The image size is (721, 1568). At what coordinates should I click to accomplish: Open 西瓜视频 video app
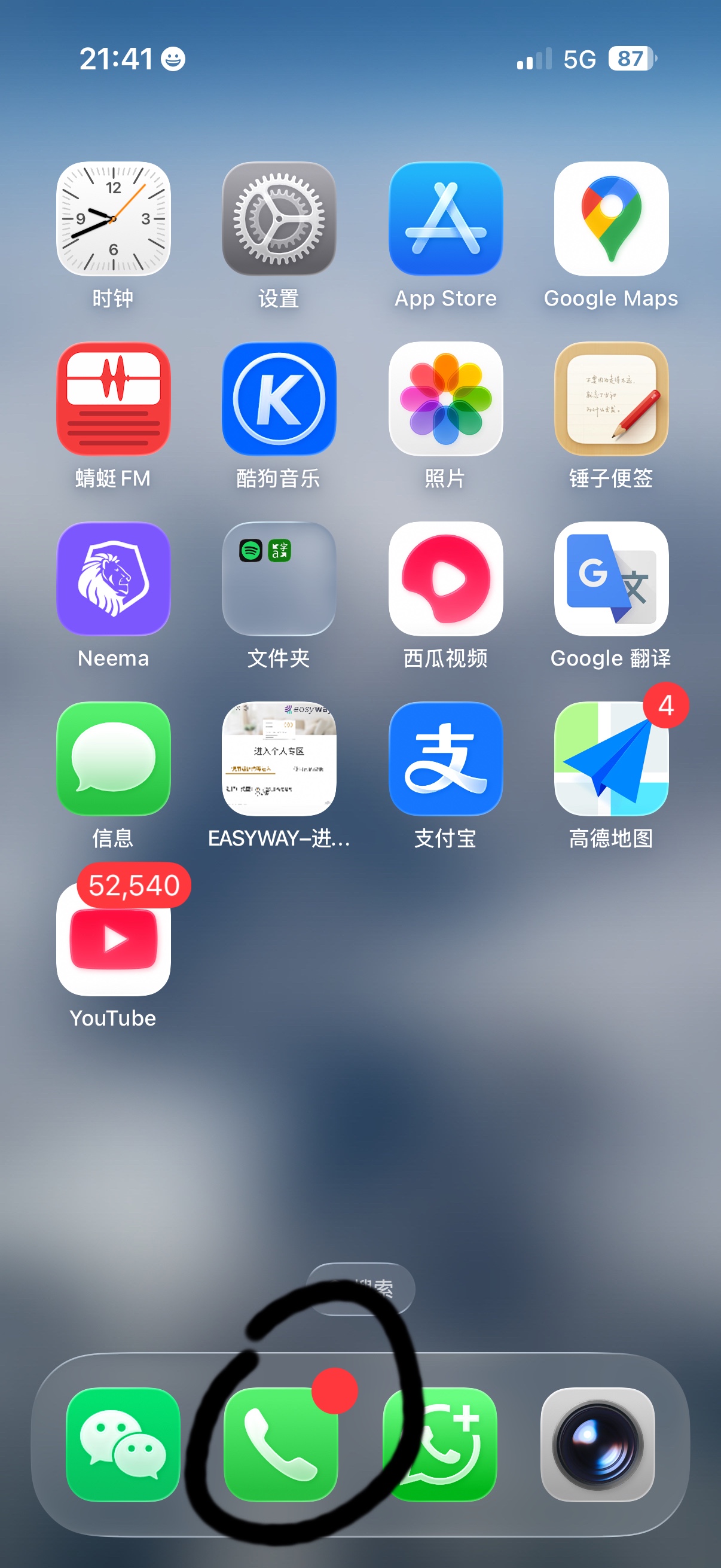coord(445,579)
